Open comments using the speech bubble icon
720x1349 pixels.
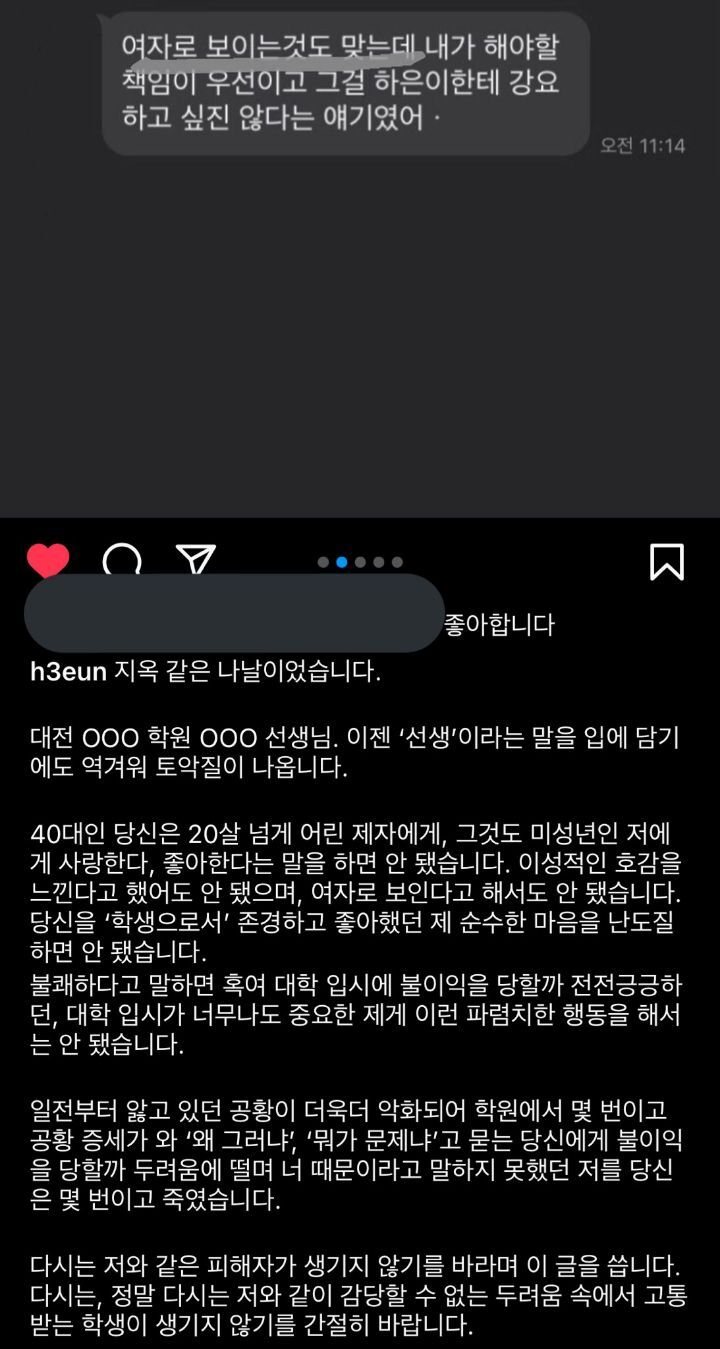[x=125, y=559]
